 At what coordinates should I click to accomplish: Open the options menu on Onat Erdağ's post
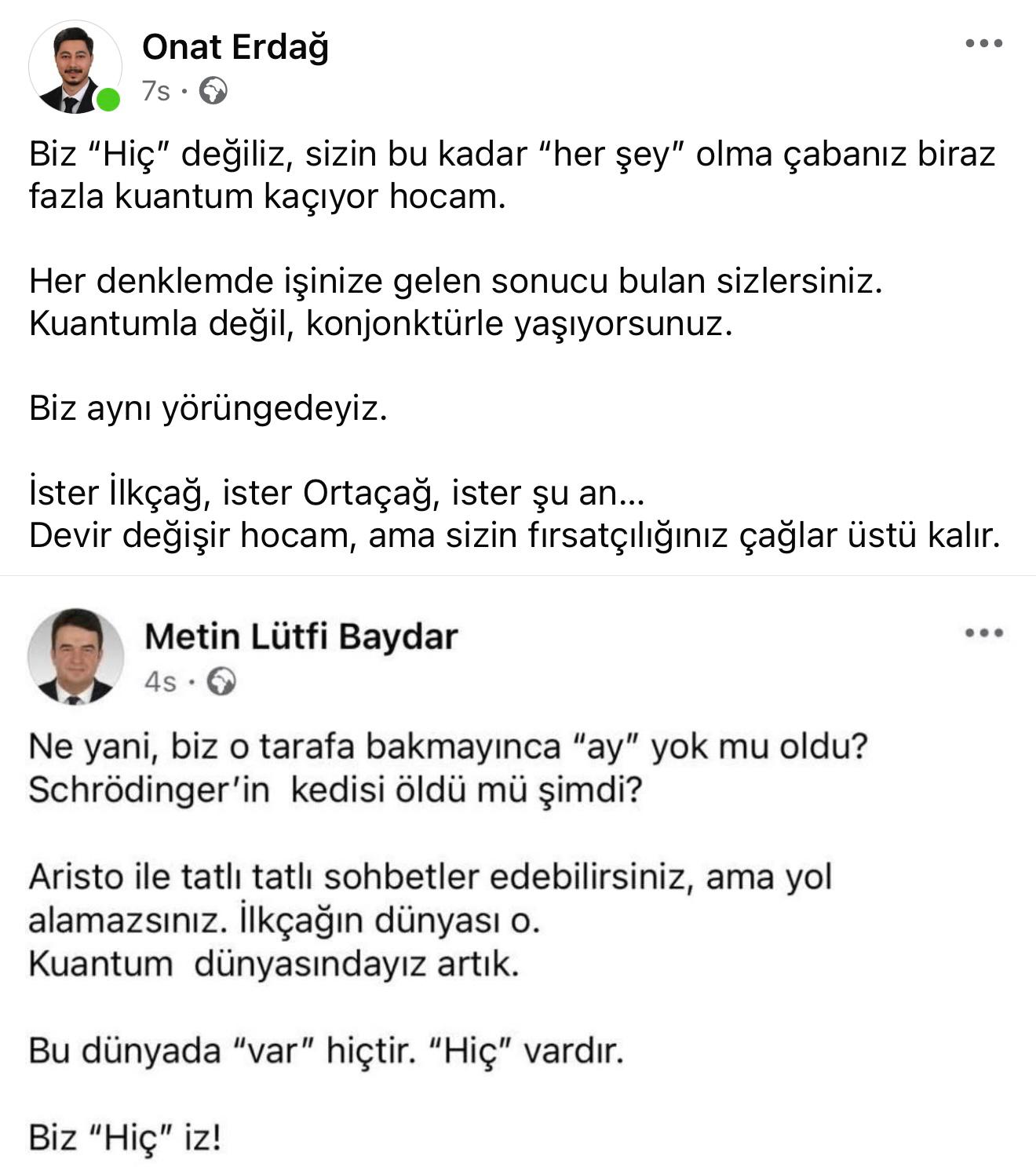[983, 44]
